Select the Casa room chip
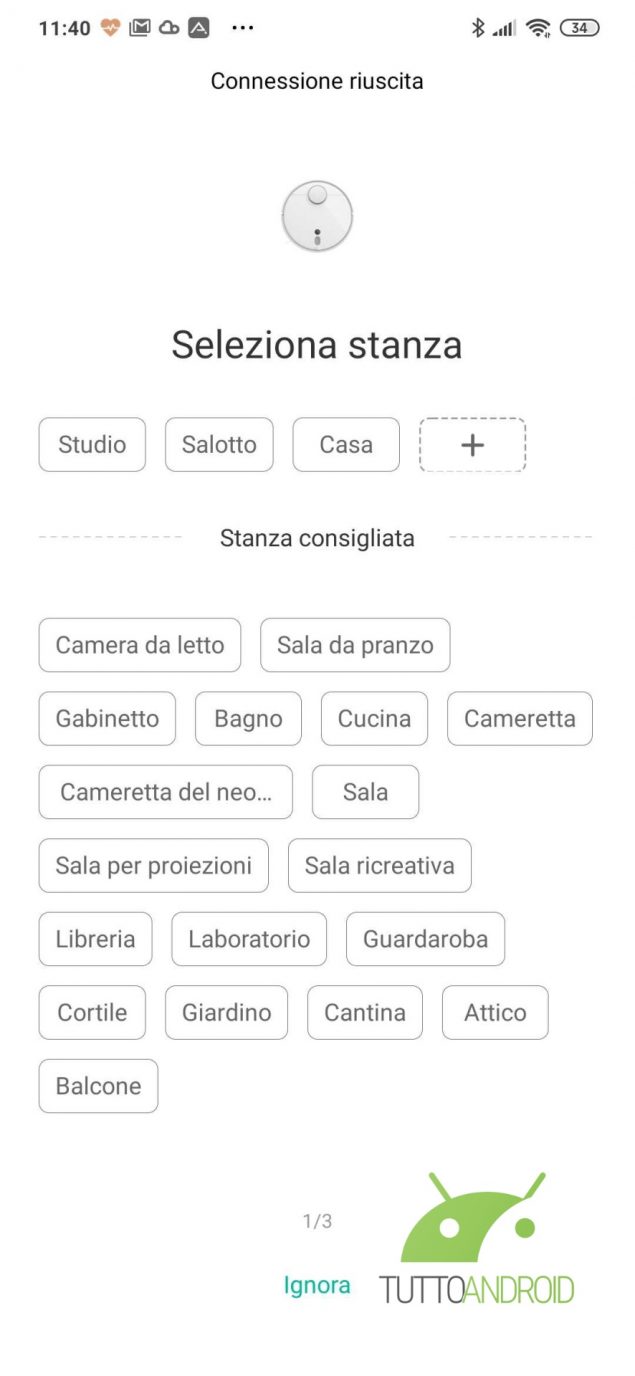635x1376 pixels. pos(346,445)
